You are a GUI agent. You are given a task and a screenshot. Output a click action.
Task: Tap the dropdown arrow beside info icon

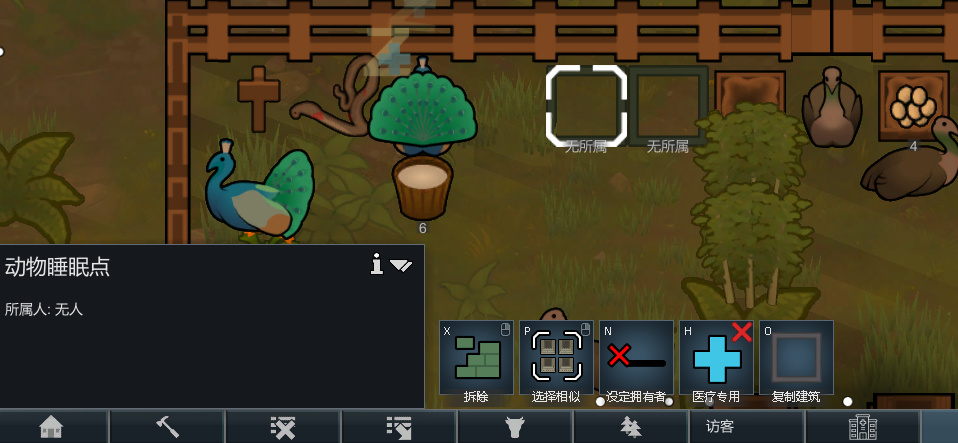point(401,266)
